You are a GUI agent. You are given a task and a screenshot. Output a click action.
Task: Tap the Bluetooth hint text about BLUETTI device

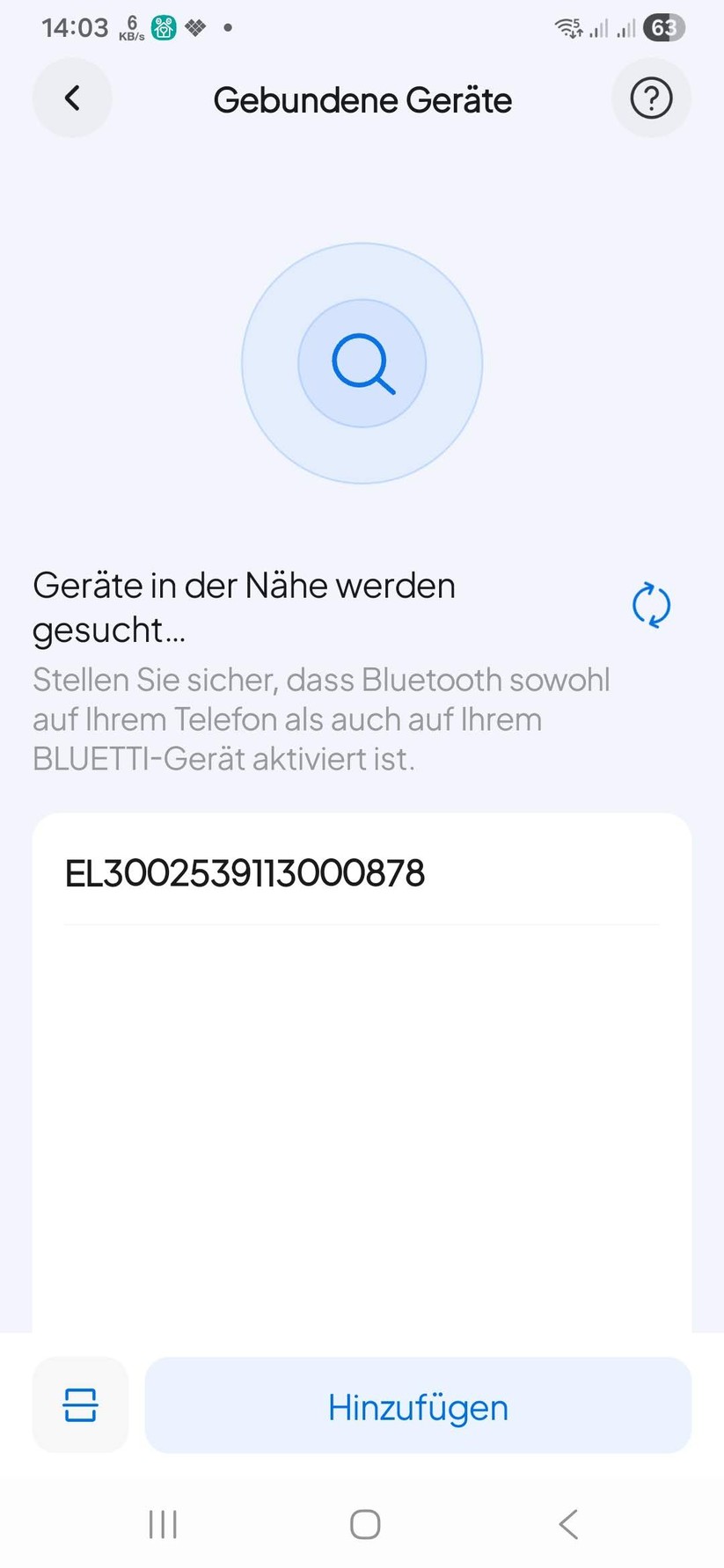(322, 718)
